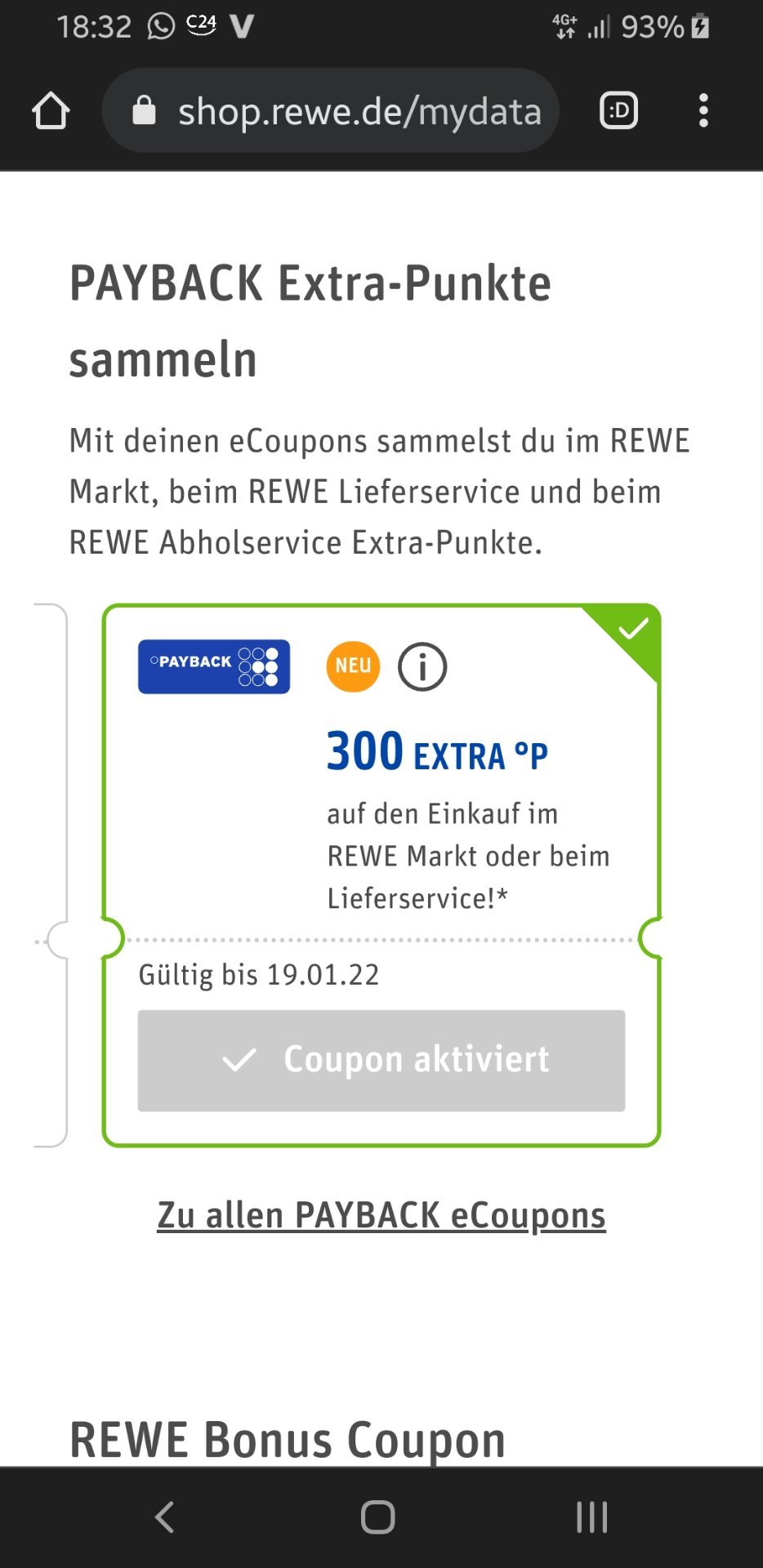Viewport: 763px width, 1568px height.
Task: Tap the Coupon aktiviert button
Action: click(x=381, y=1060)
